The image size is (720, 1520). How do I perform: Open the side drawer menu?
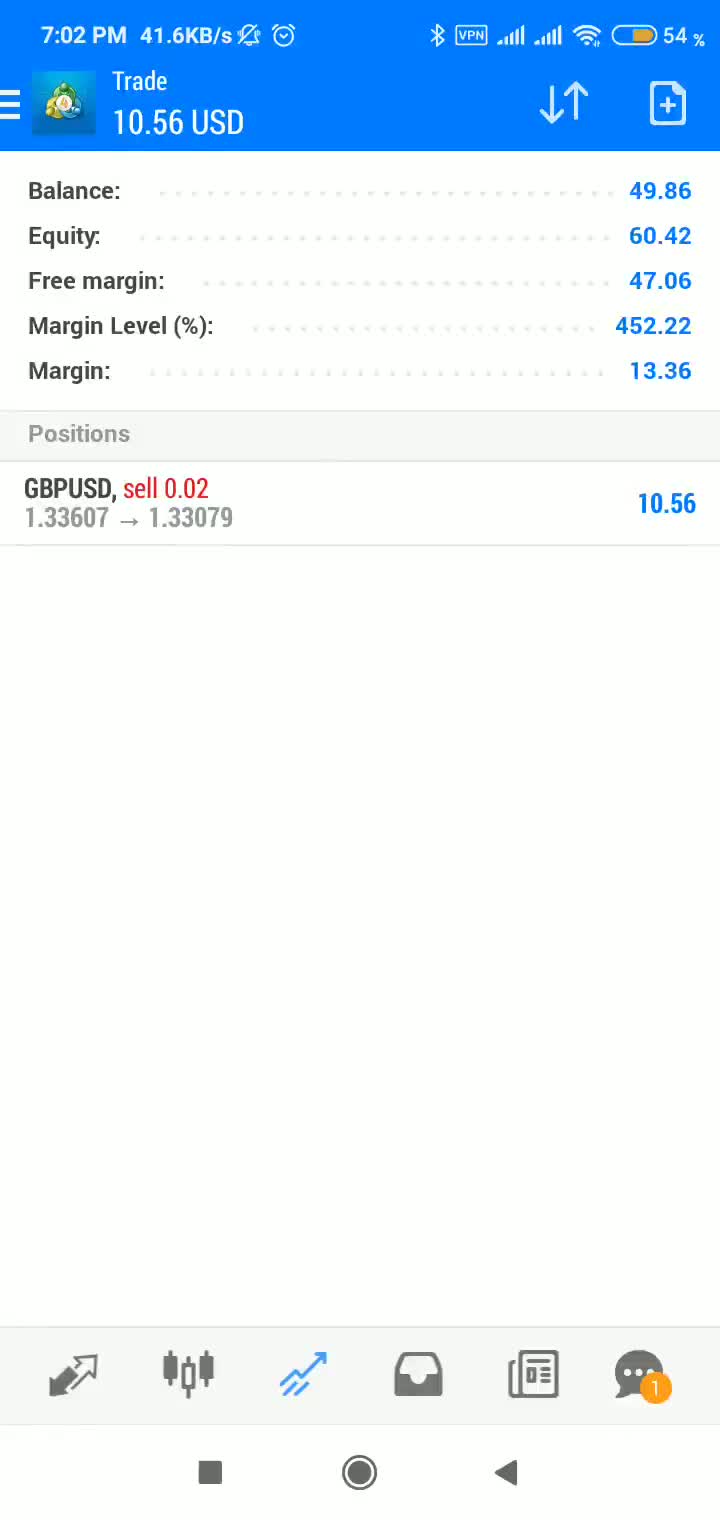pos(12,104)
